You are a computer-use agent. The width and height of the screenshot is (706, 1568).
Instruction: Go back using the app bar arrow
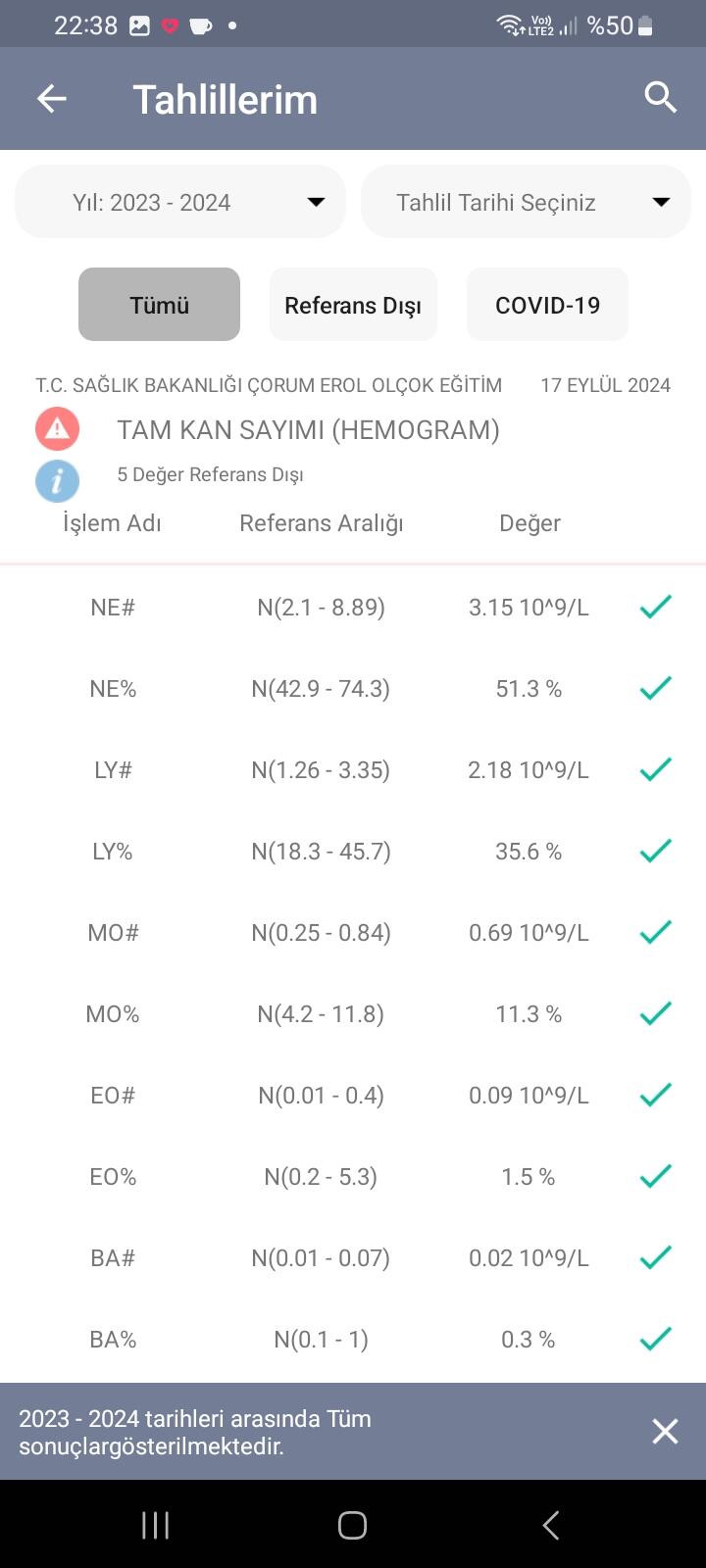(52, 98)
